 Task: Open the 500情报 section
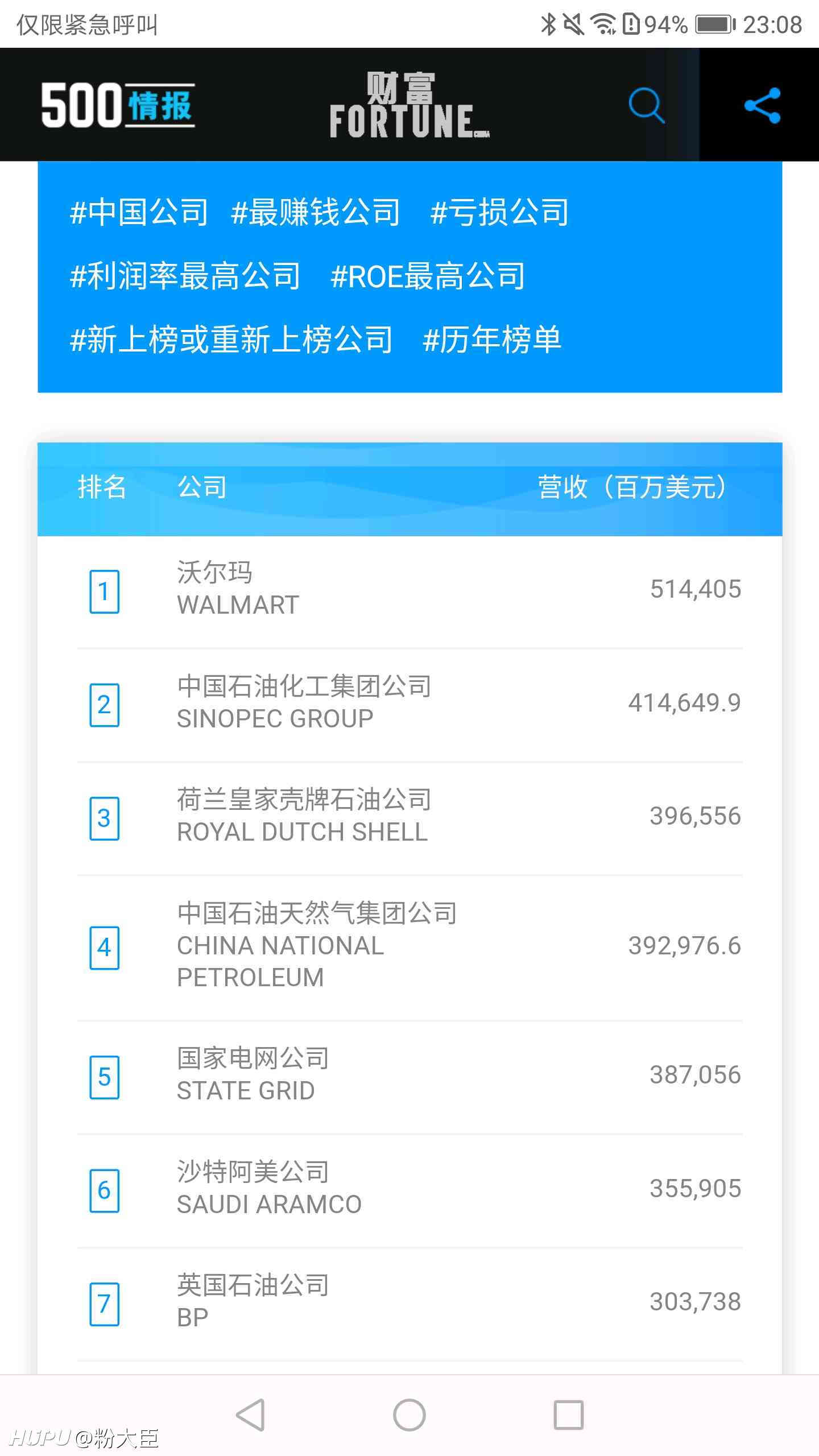(x=118, y=105)
